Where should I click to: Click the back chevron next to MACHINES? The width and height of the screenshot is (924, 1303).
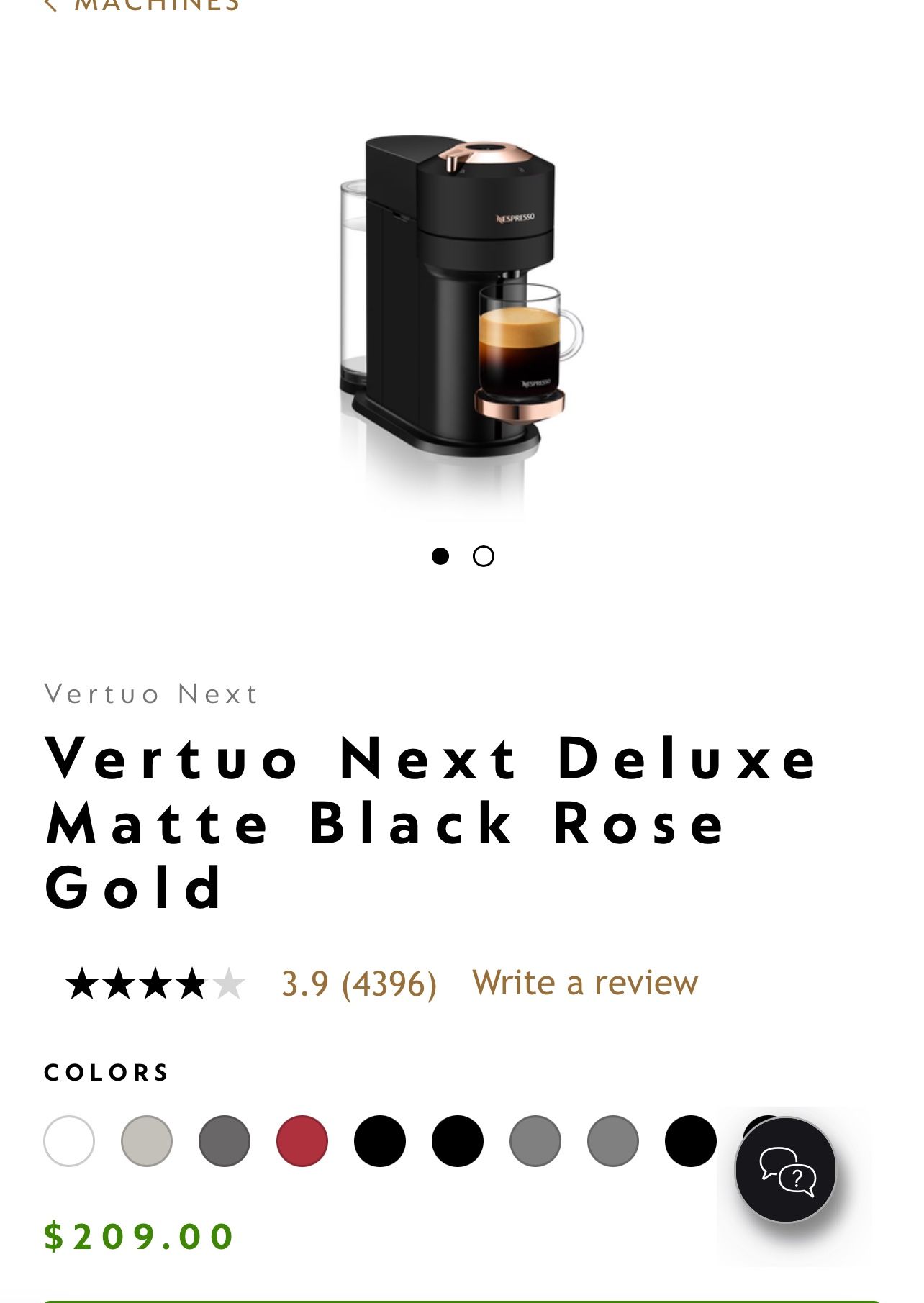pyautogui.click(x=52, y=4)
